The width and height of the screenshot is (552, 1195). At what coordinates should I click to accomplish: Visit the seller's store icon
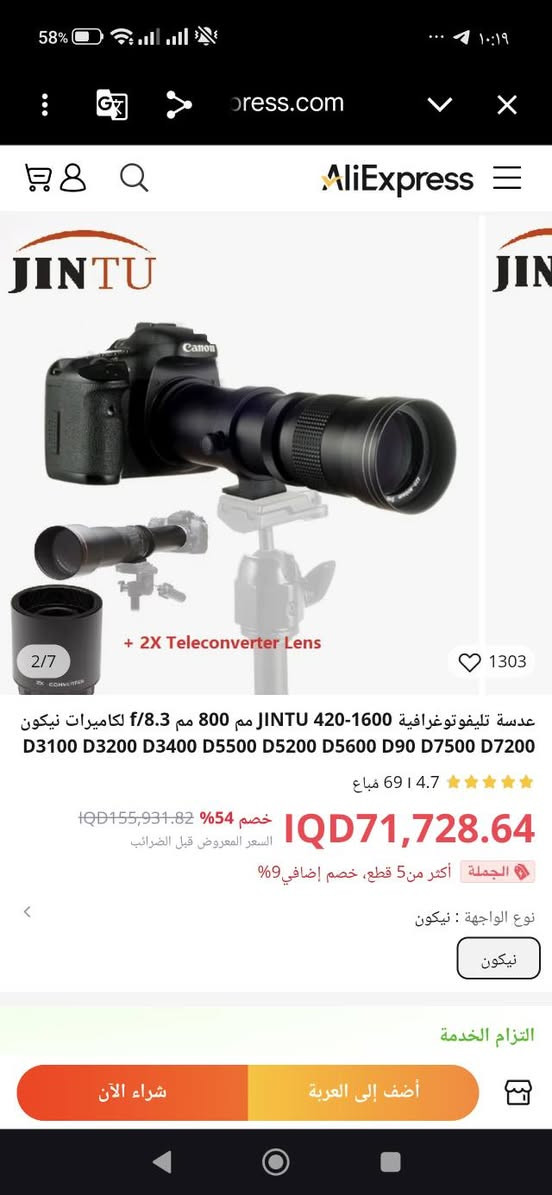pos(518,1093)
